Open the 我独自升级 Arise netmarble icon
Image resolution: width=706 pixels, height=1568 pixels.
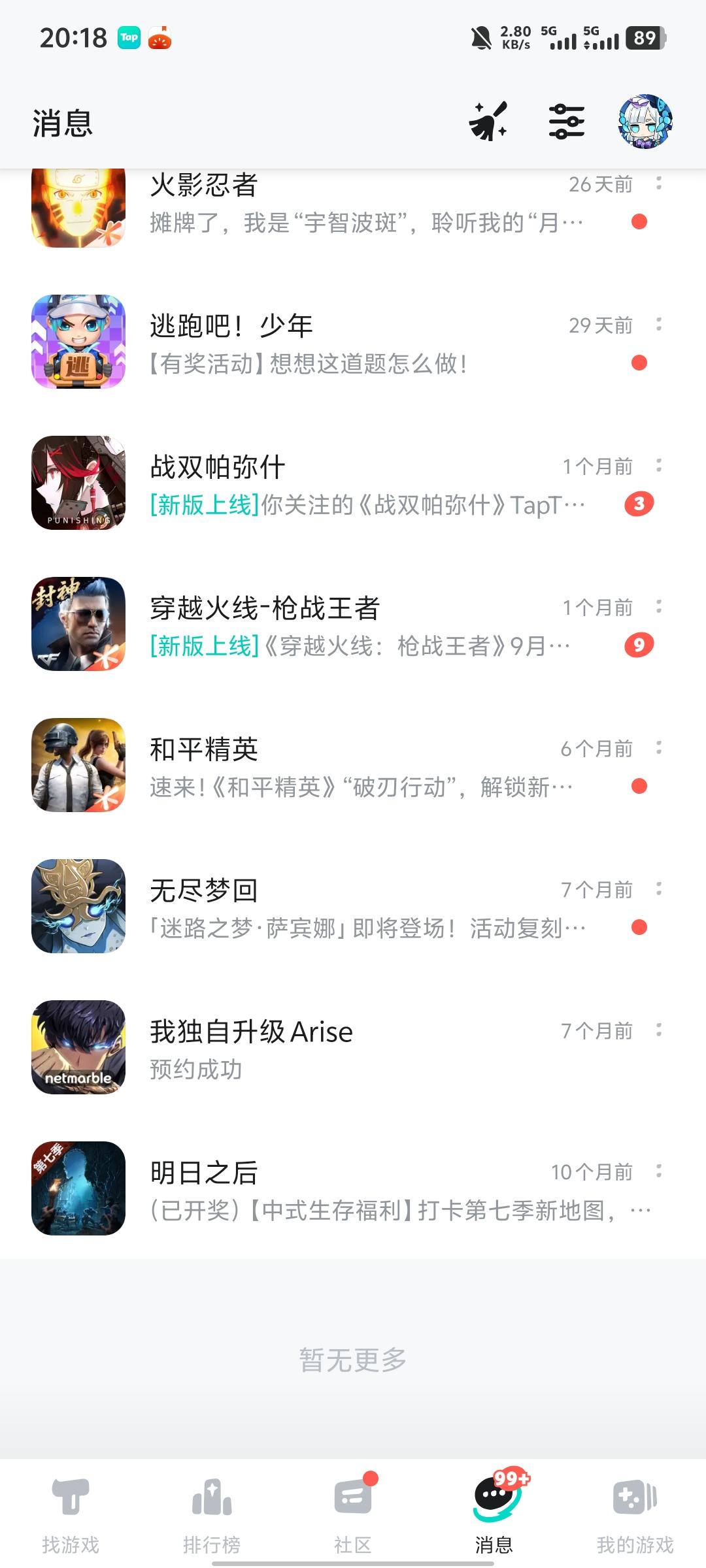pos(78,1049)
